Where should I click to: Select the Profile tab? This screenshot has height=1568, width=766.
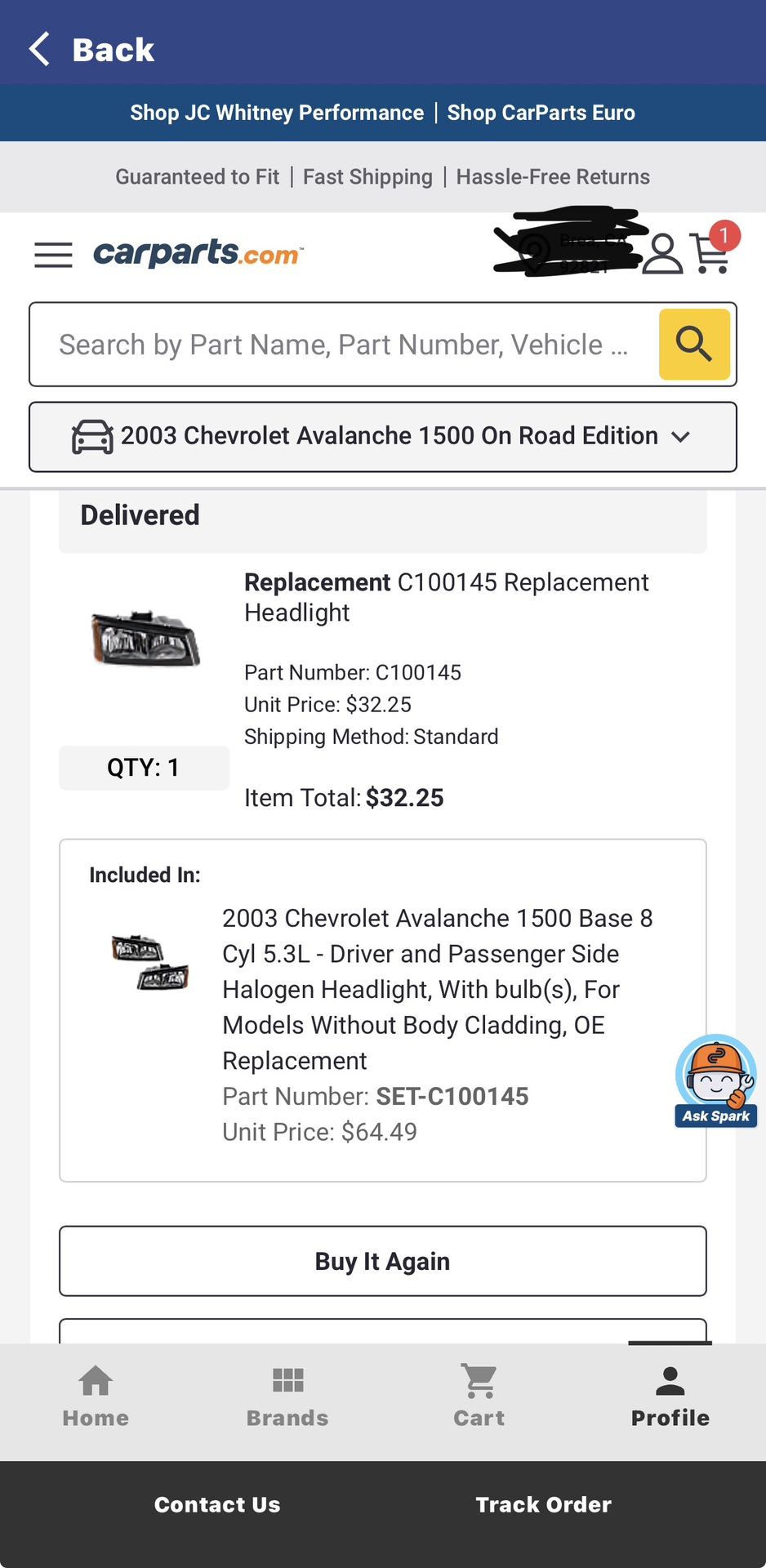(670, 1396)
